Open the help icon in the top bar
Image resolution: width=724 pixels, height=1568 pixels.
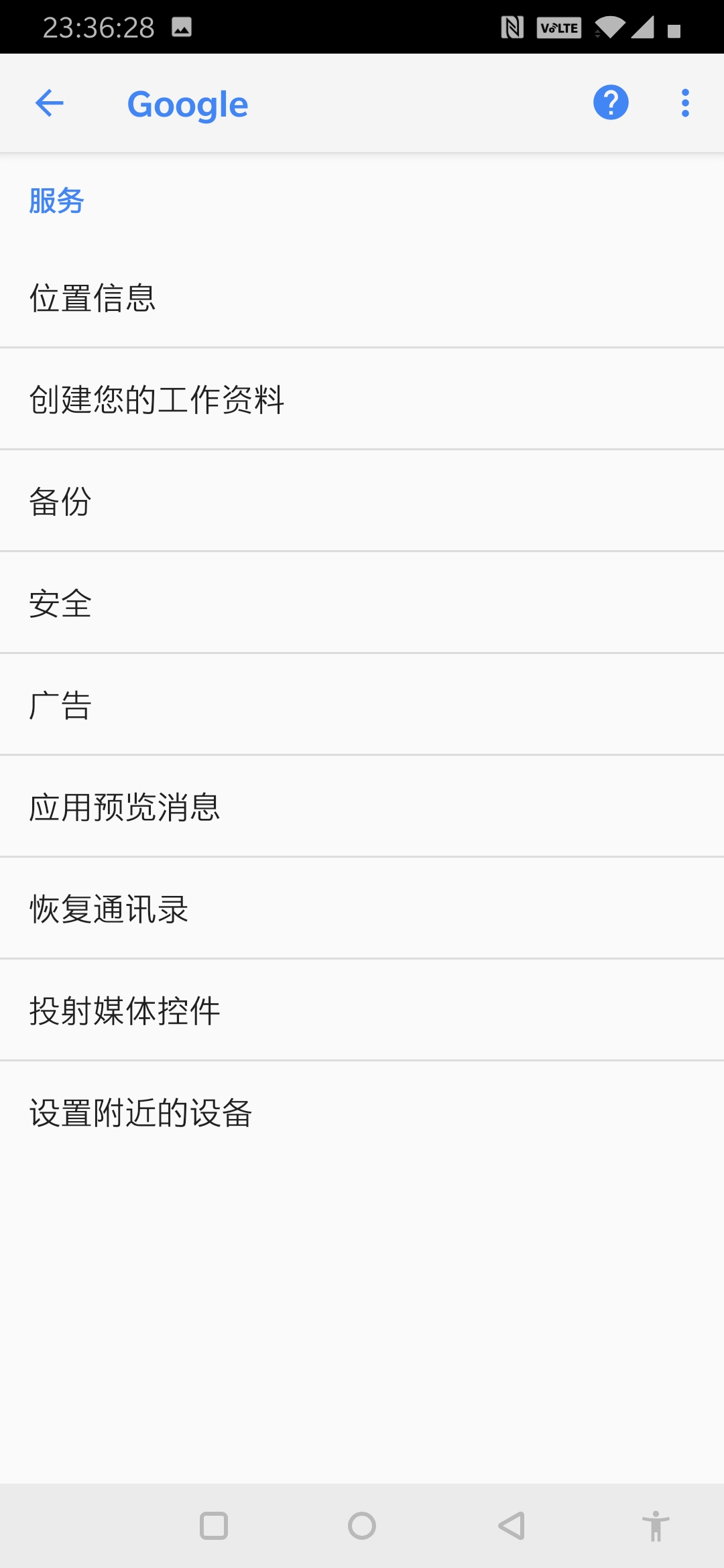(611, 103)
